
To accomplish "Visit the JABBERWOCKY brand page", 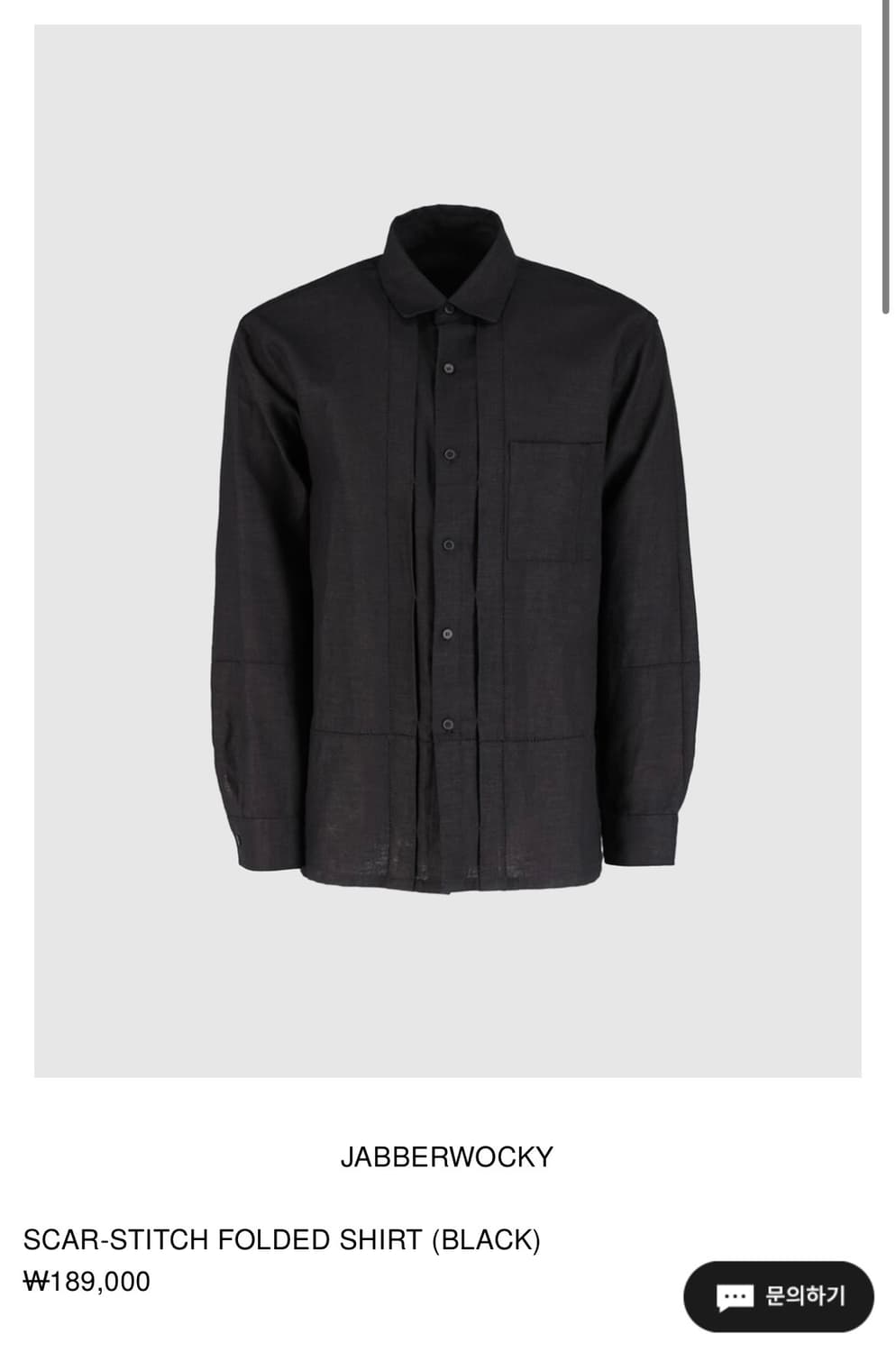I will pyautogui.click(x=447, y=1157).
